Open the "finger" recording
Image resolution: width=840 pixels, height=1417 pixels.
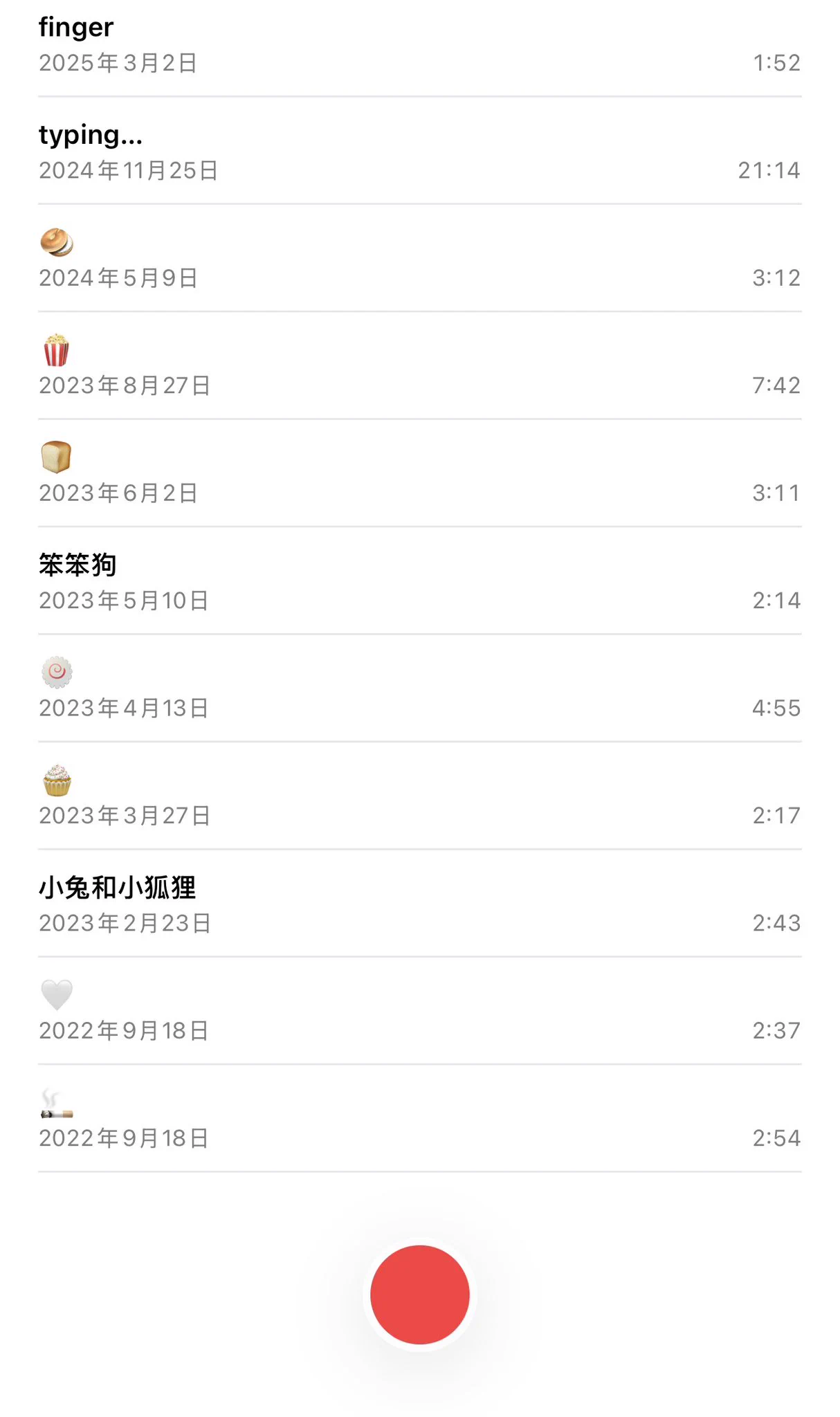click(x=419, y=45)
